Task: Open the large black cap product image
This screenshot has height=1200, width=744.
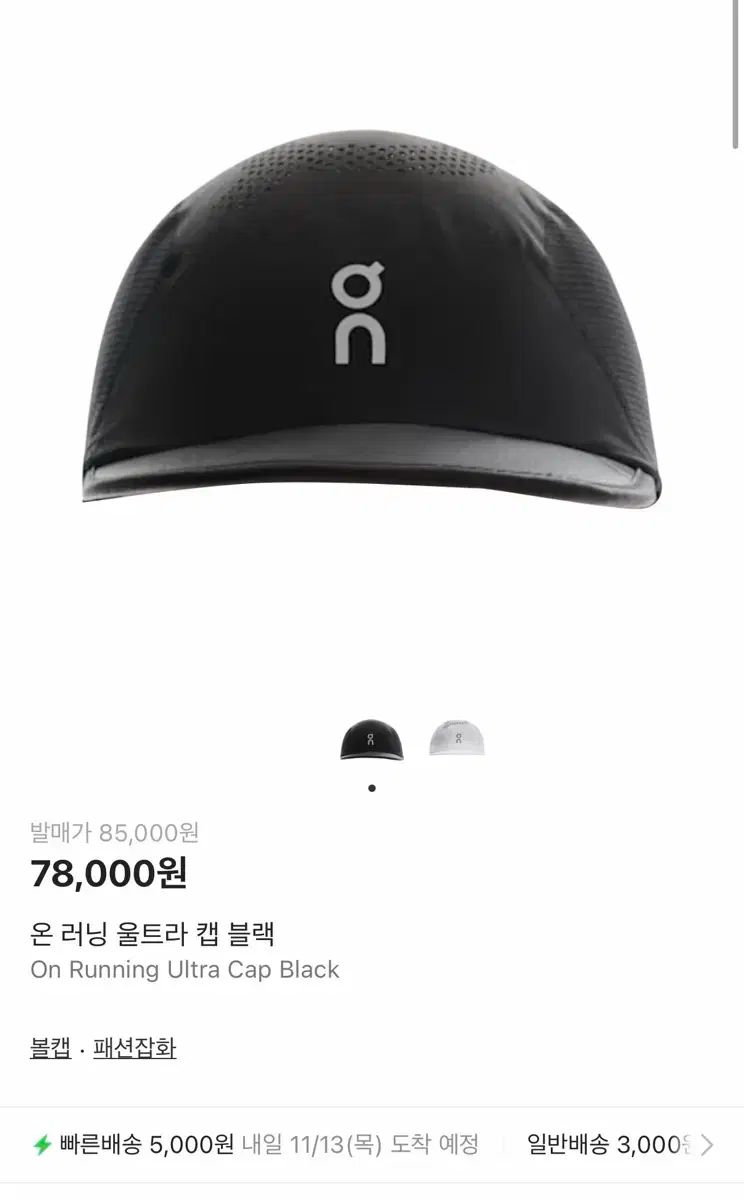Action: click(371, 330)
